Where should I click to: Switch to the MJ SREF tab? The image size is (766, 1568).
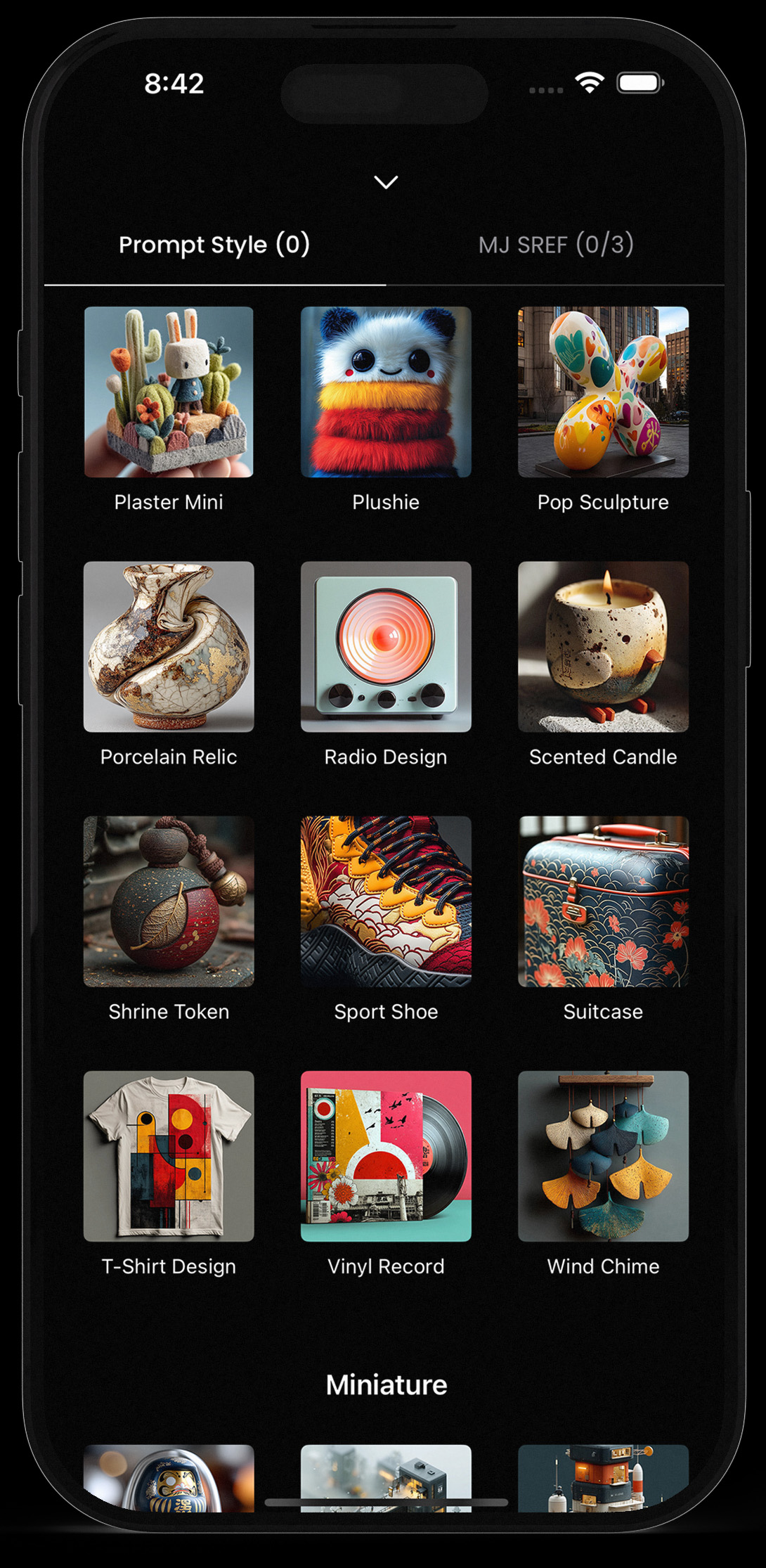coord(555,245)
